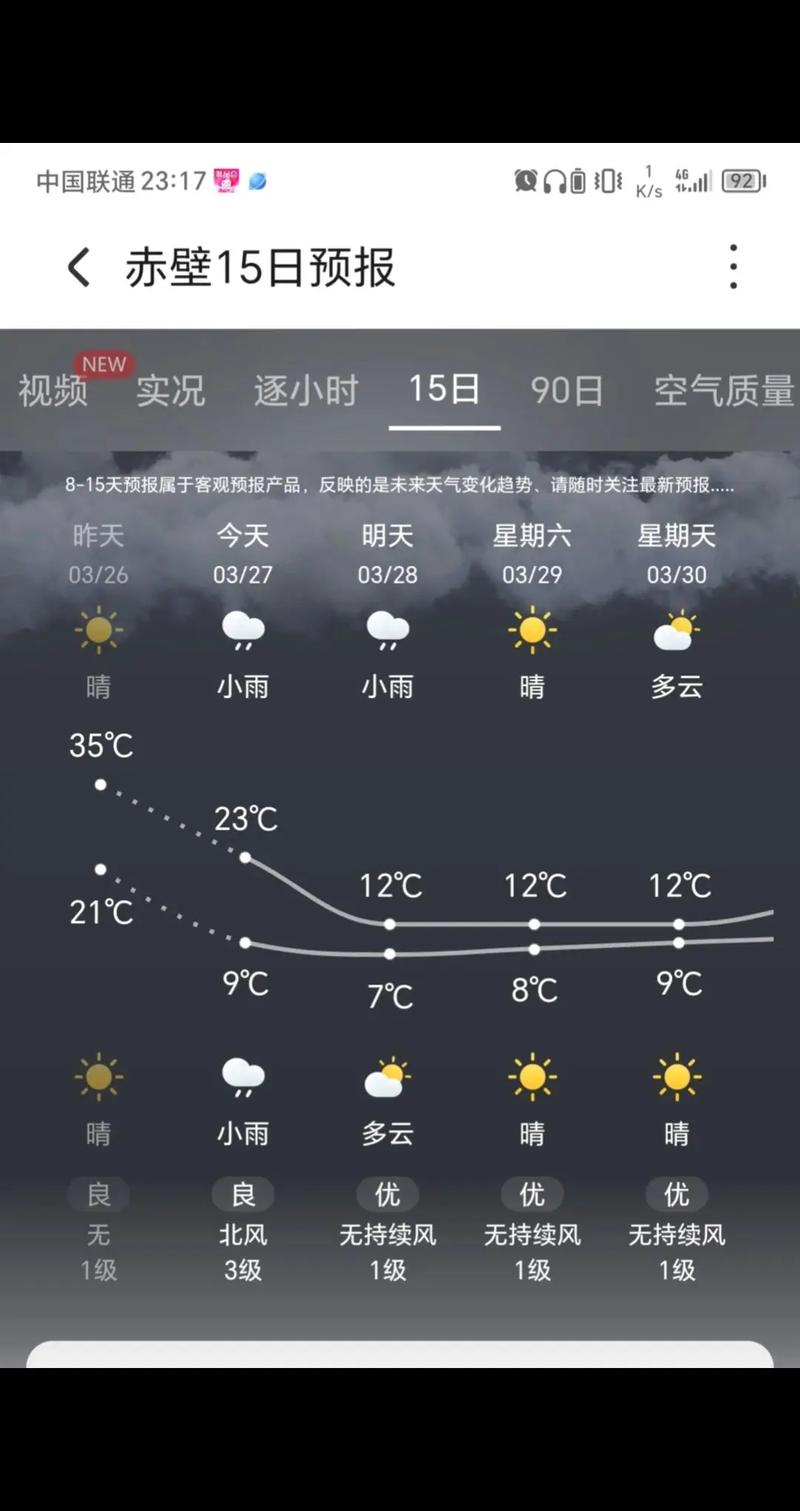800x1511 pixels.
Task: Tap the 良 air quality badge for 今天
Action: [x=242, y=1194]
